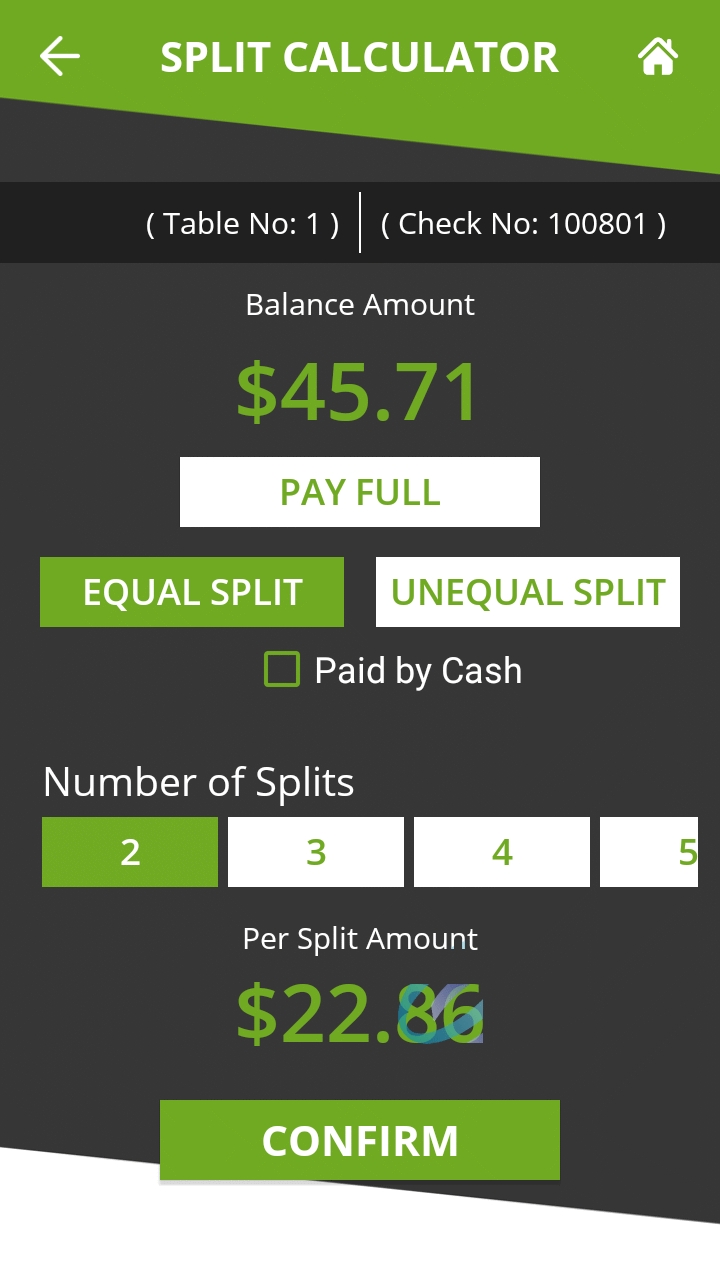Confirm the split payment
The image size is (720, 1280).
[x=360, y=1140]
